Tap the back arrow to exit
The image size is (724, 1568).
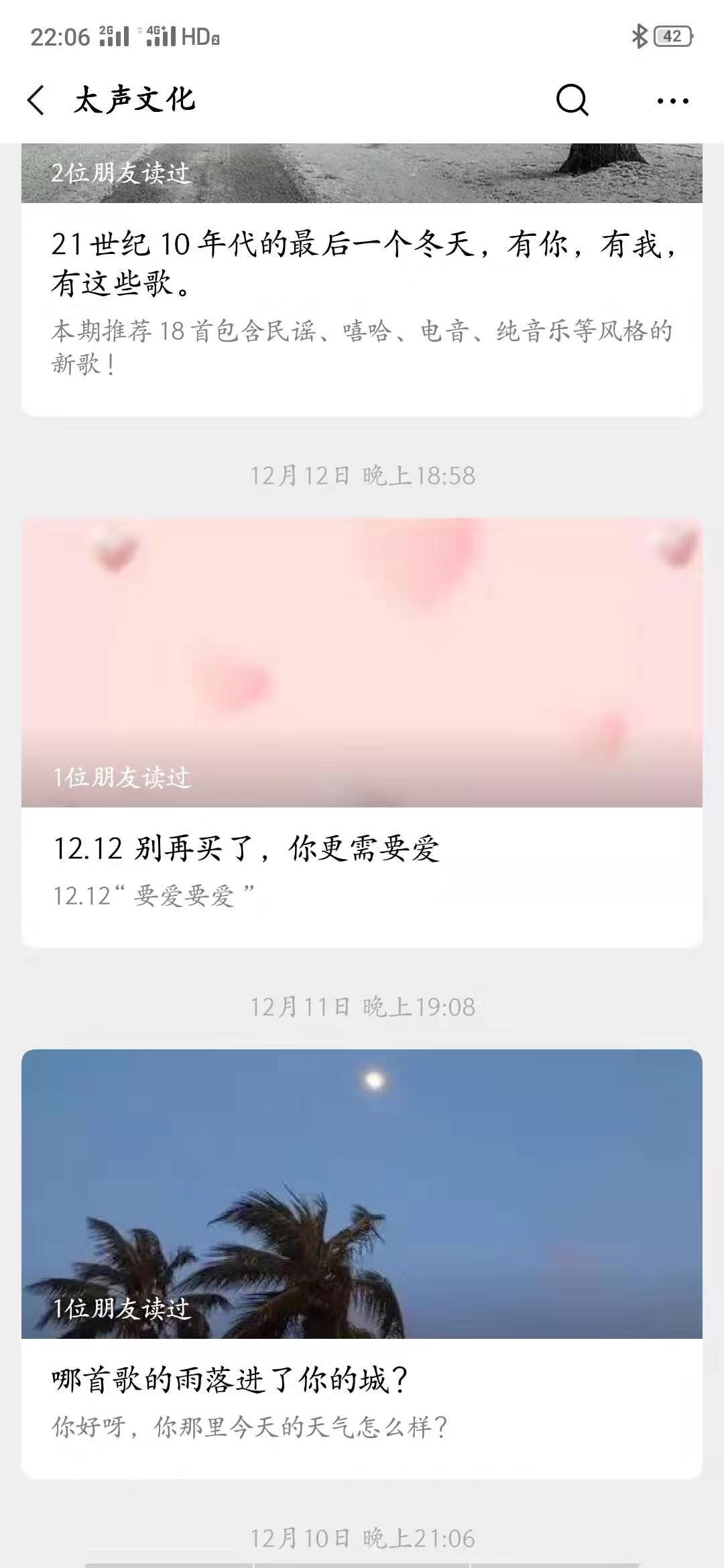(x=37, y=98)
